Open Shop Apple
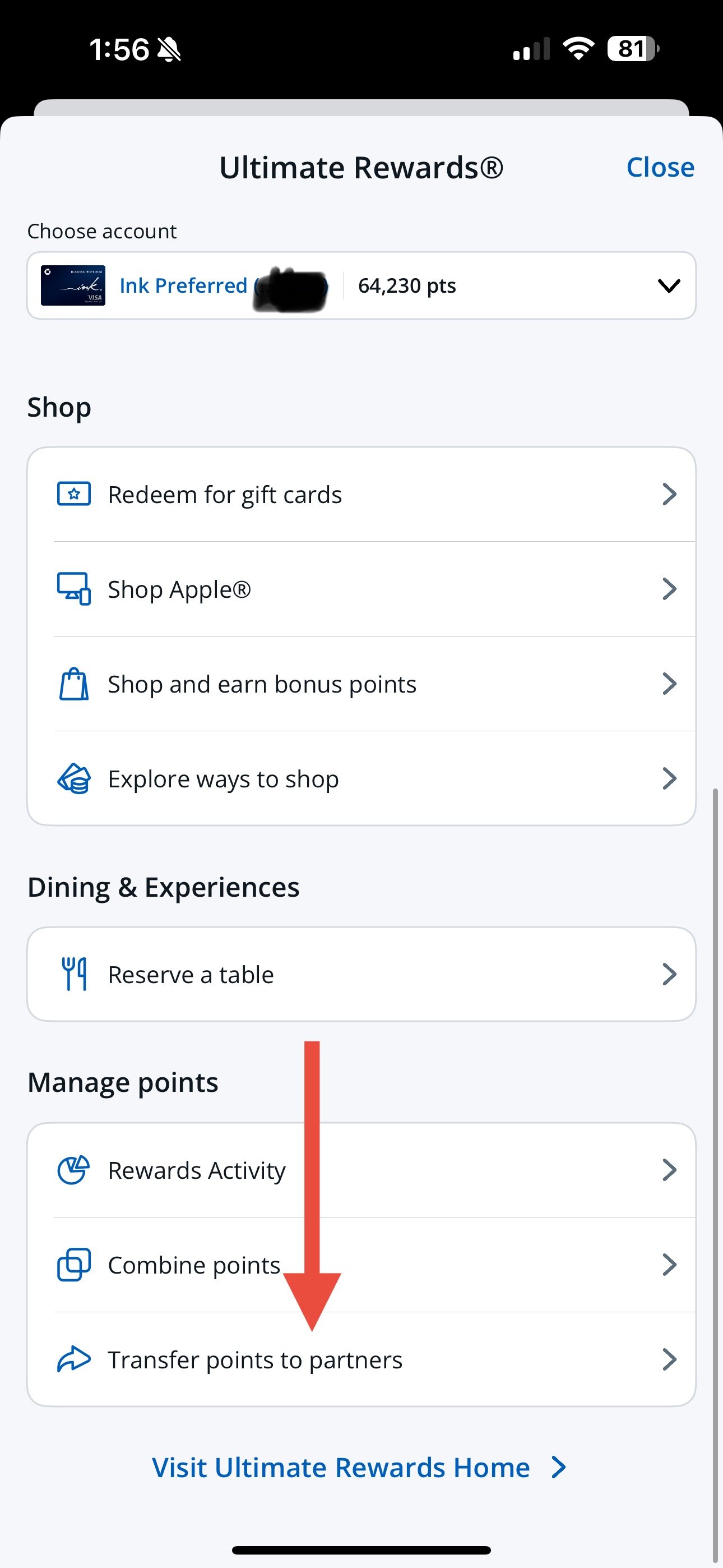 coord(361,589)
